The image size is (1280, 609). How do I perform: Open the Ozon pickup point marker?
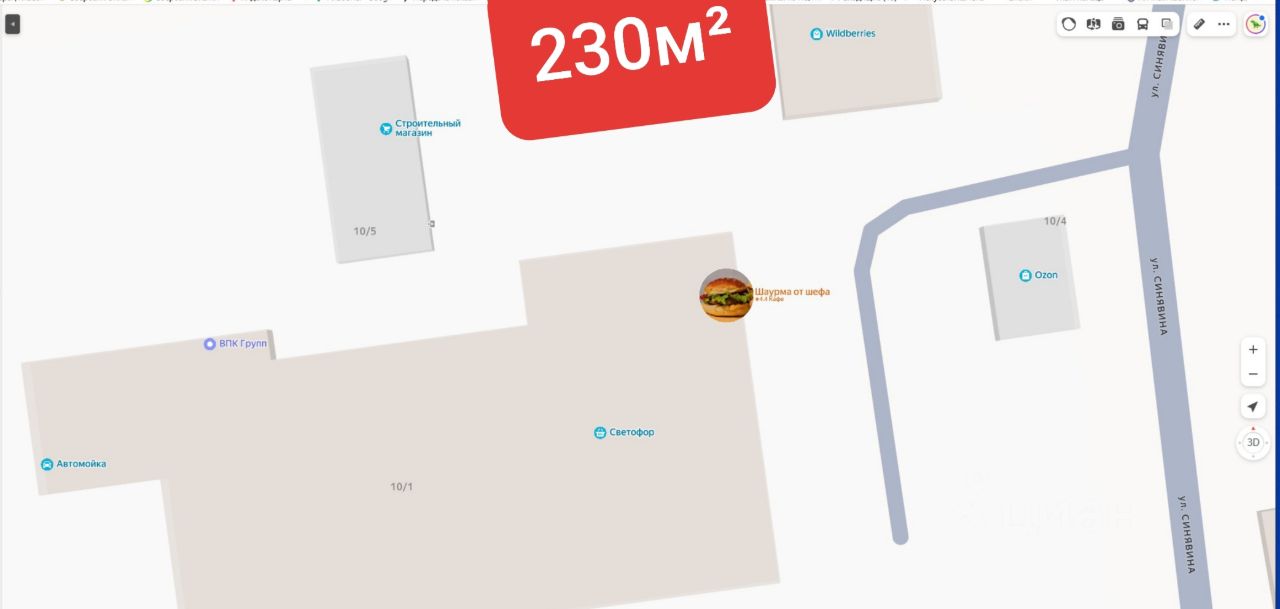pyautogui.click(x=1025, y=275)
